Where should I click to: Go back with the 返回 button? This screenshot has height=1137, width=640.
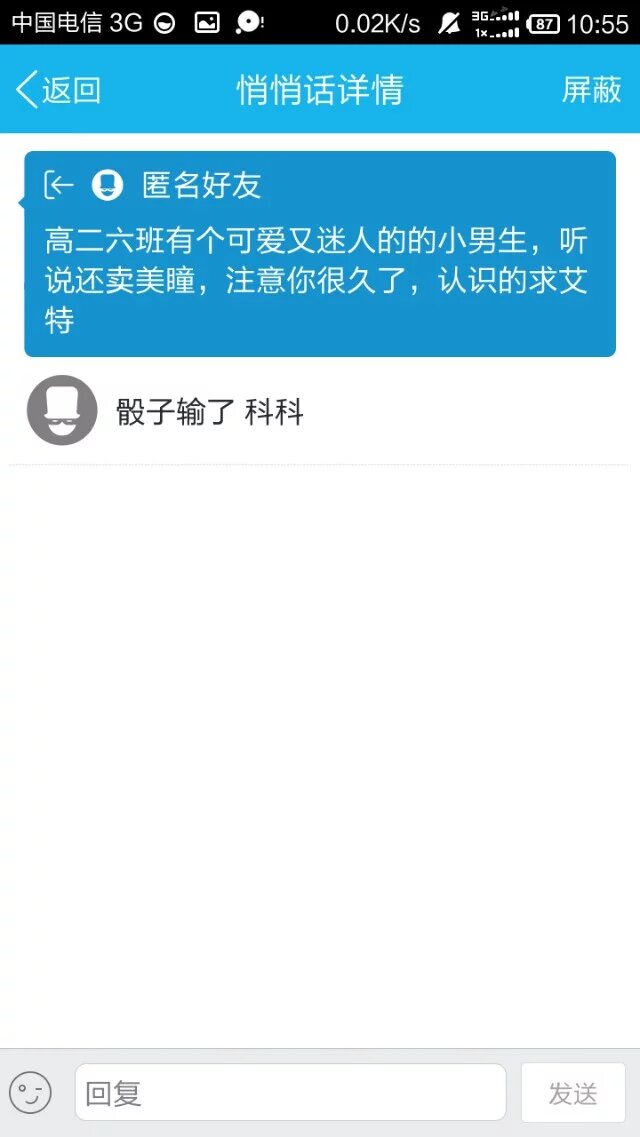point(59,90)
